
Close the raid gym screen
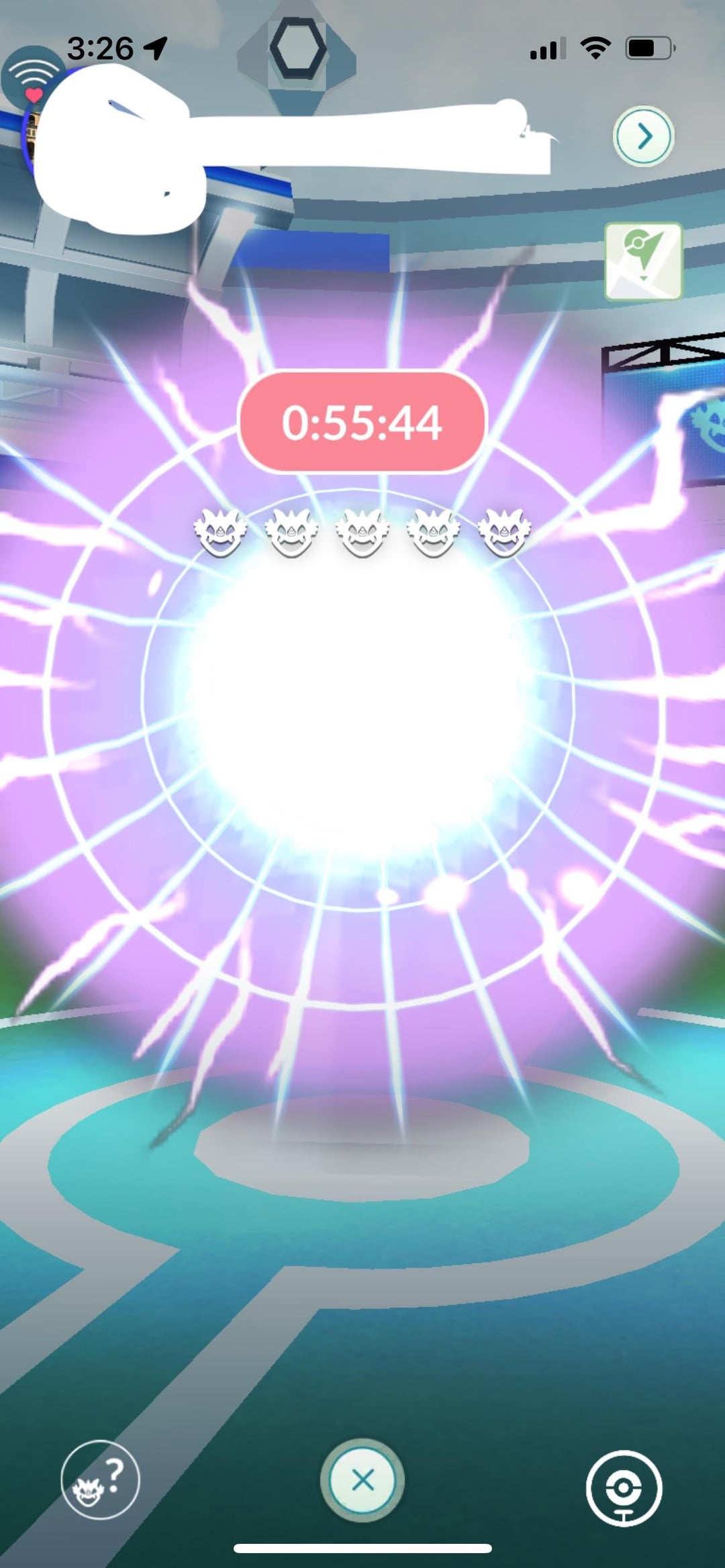[x=362, y=1480]
